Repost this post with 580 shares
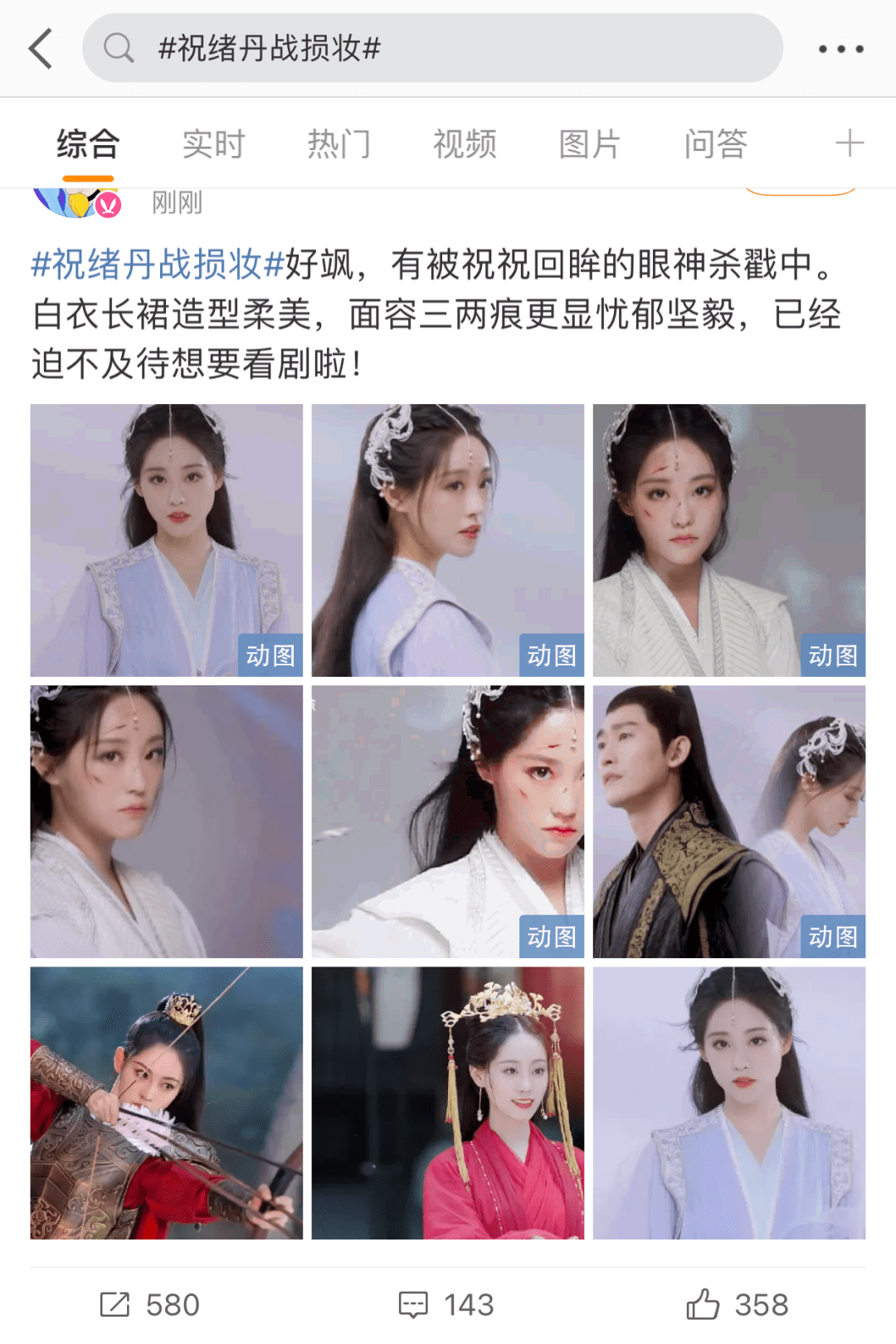 point(149,1304)
